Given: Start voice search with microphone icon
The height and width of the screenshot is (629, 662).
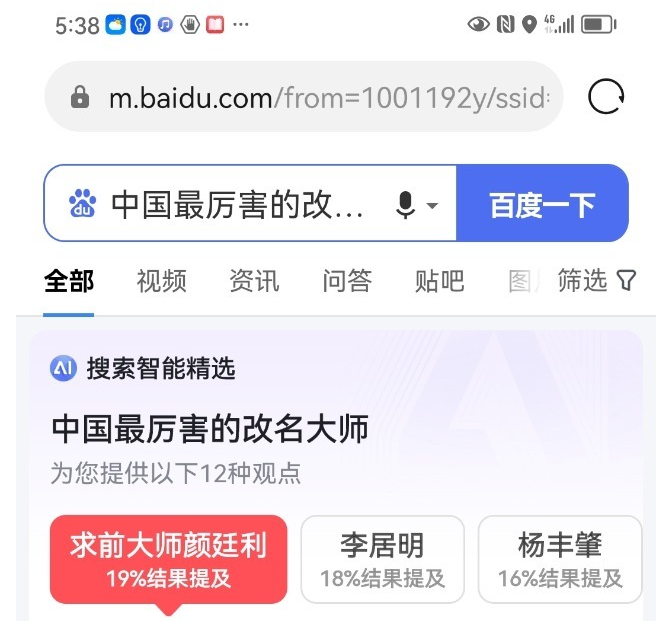Looking at the screenshot, I should click(406, 205).
